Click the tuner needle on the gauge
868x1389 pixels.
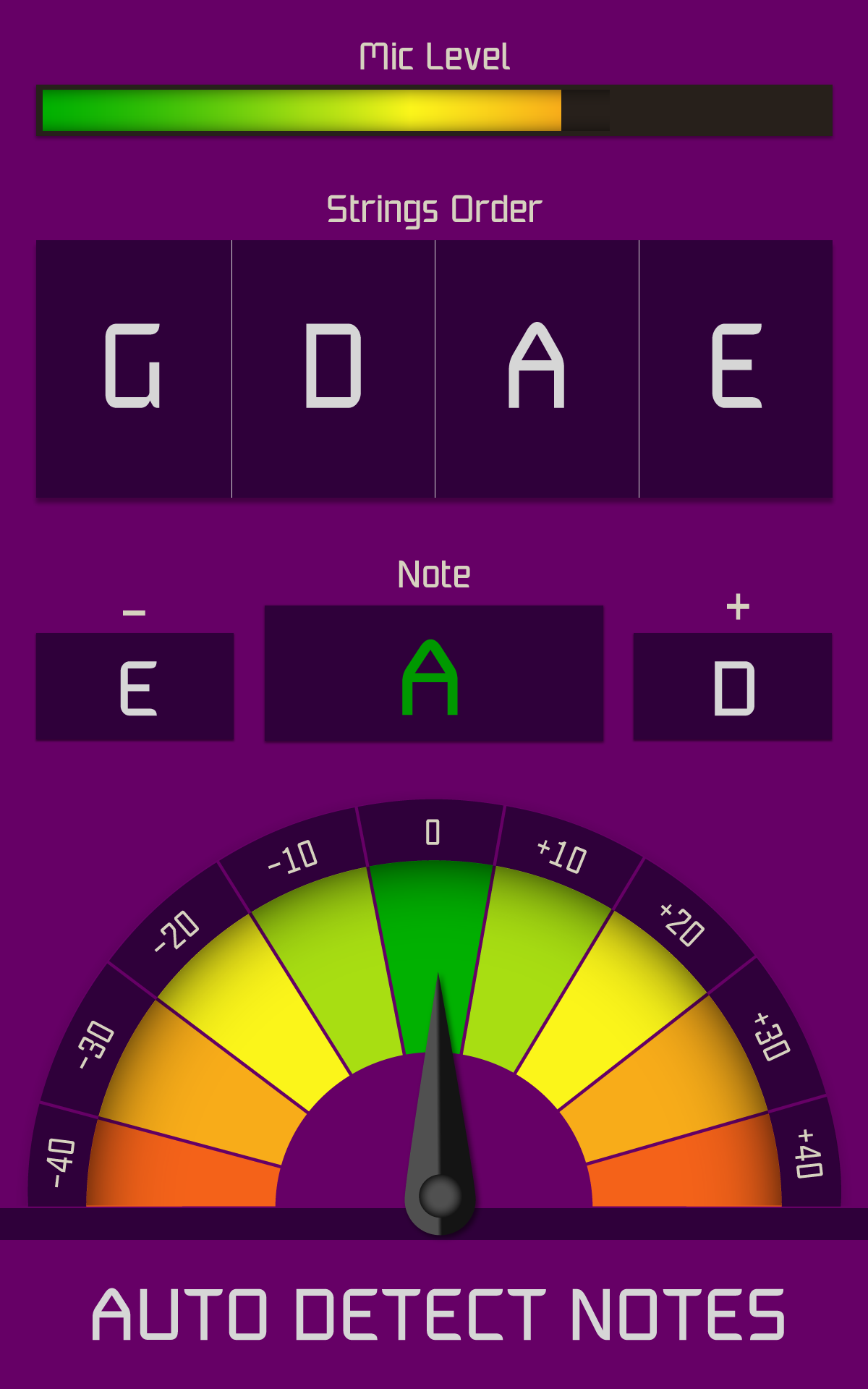click(x=438, y=1085)
